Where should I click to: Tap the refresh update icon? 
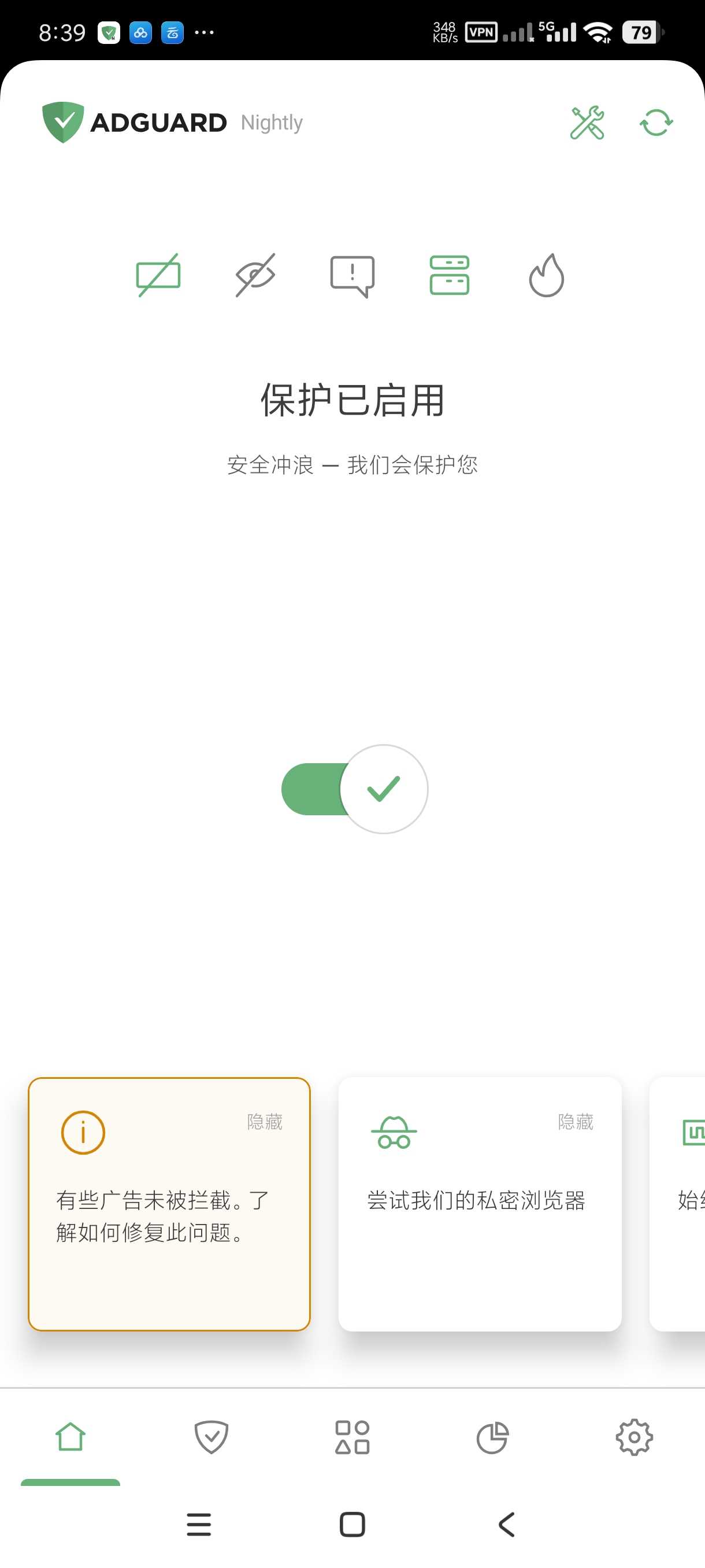pyautogui.click(x=656, y=123)
